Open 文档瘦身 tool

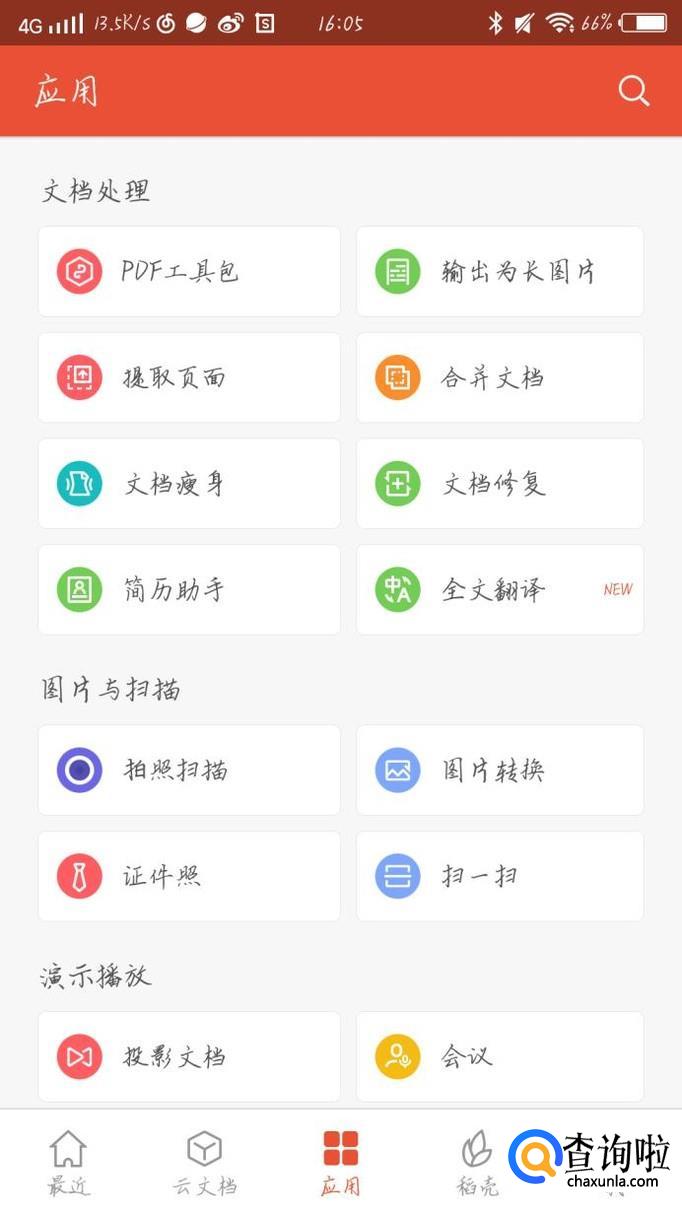[189, 484]
